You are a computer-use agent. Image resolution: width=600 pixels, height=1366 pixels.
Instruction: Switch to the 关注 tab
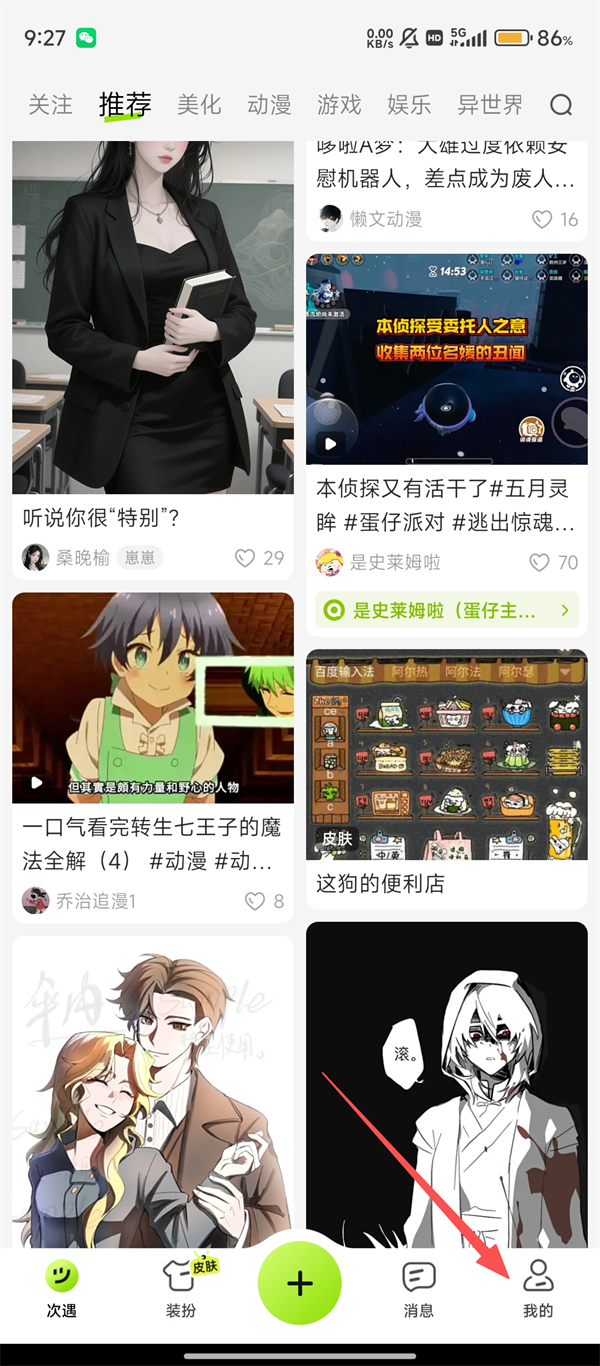pyautogui.click(x=50, y=104)
